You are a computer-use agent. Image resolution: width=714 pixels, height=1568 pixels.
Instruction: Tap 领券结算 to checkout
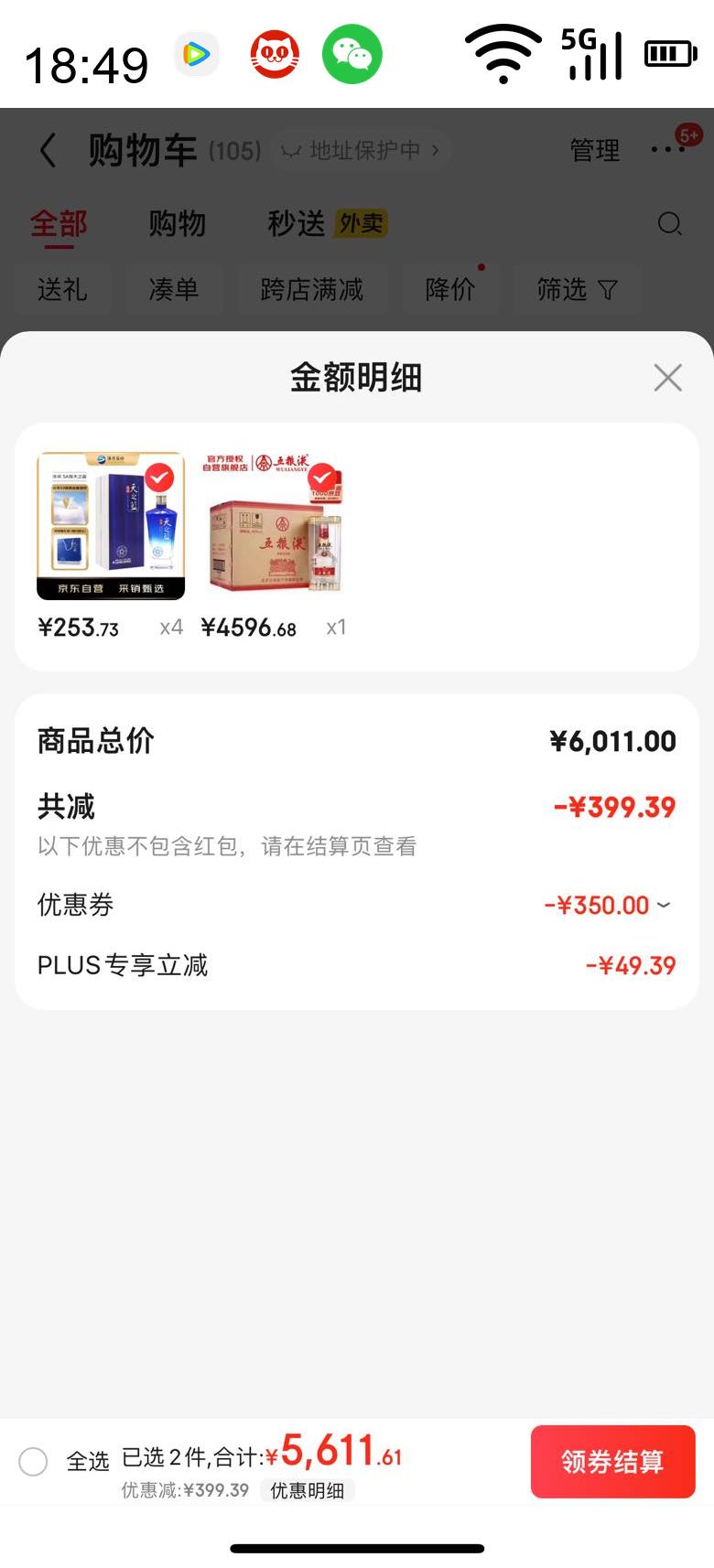pyautogui.click(x=612, y=1461)
